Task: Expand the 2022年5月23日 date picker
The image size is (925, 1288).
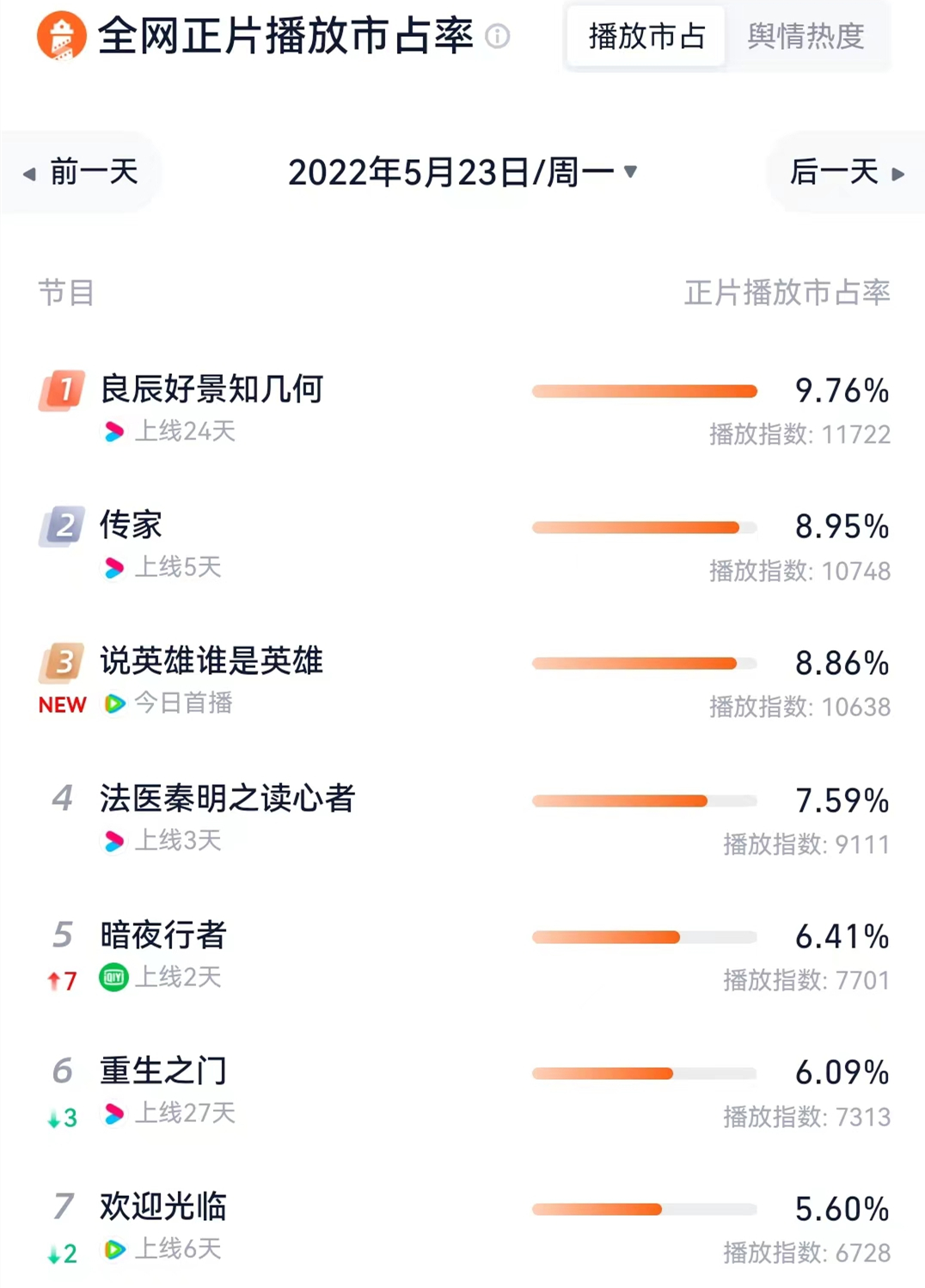Action: click(462, 172)
